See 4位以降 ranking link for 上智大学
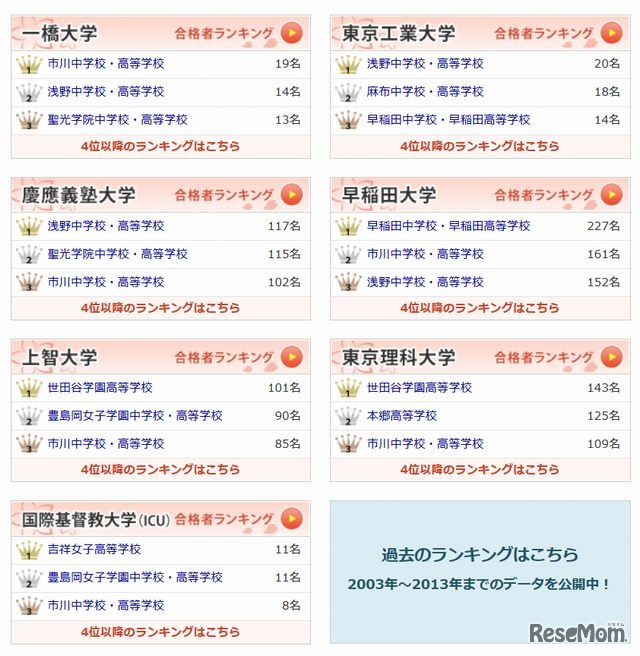Image resolution: width=640 pixels, height=656 pixels. [160, 469]
